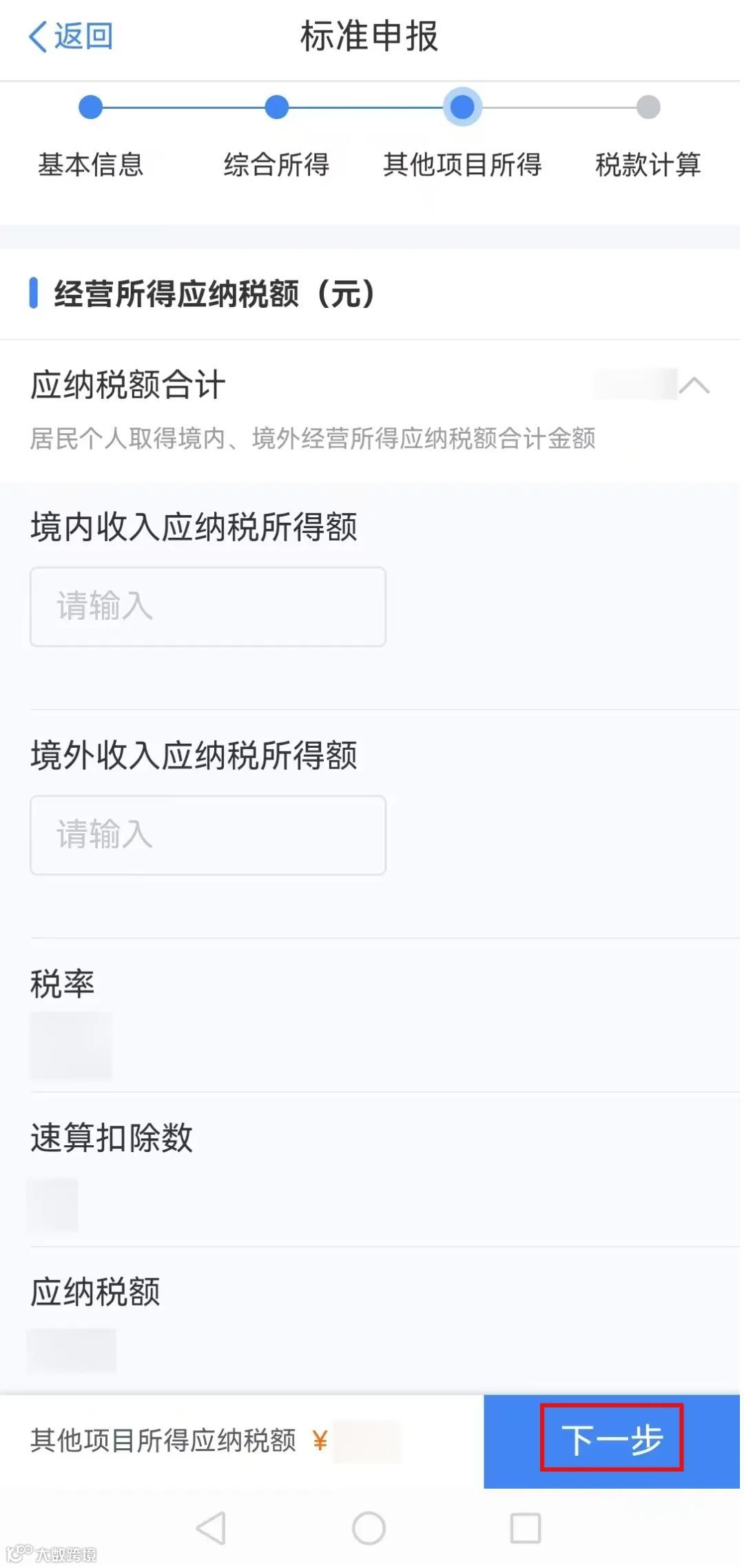
Task: Select the 综合所得 step indicator dot
Action: [x=276, y=107]
